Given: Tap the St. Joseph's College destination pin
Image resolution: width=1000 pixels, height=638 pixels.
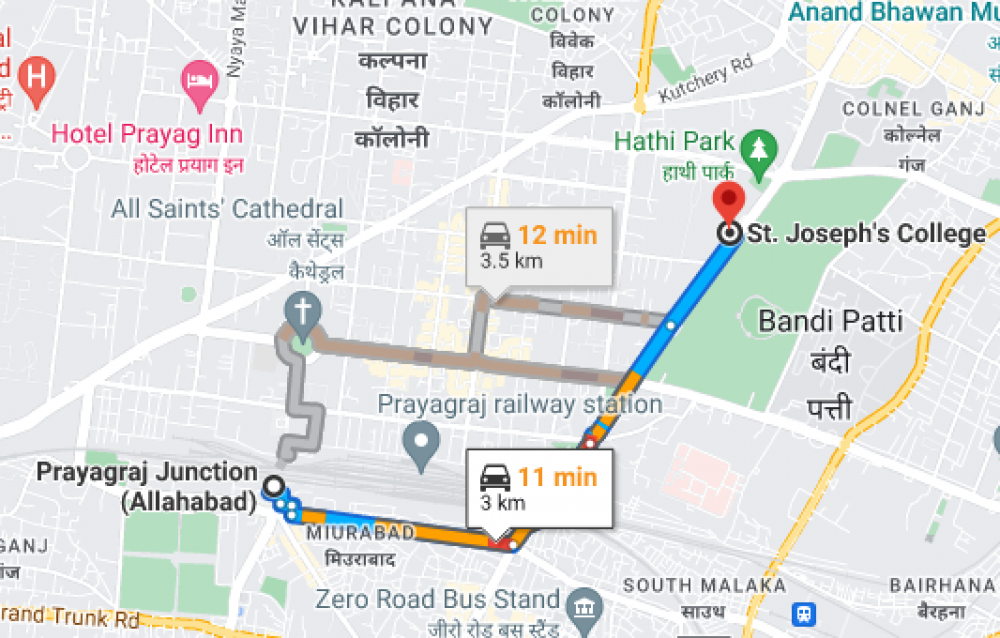Looking at the screenshot, I should [x=730, y=202].
